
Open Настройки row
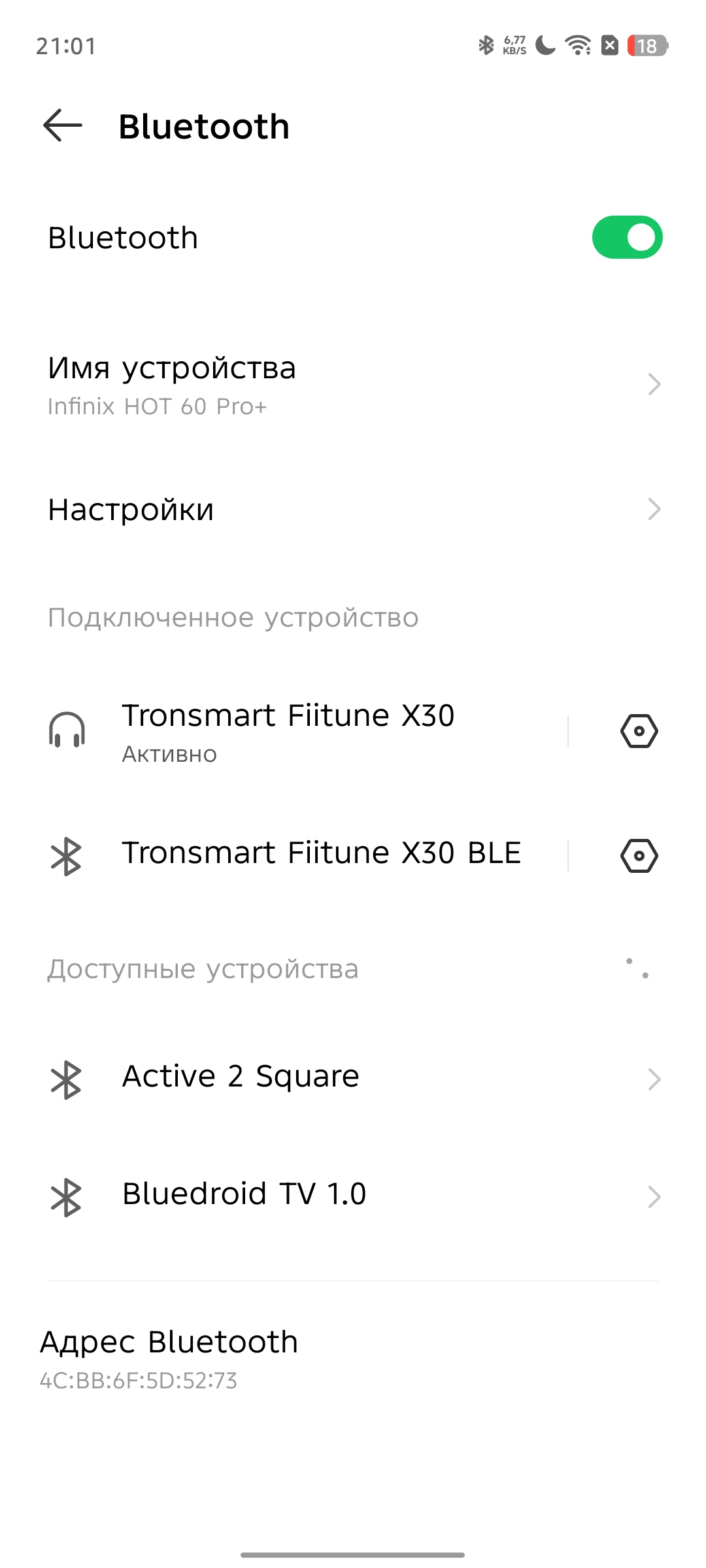click(x=353, y=510)
